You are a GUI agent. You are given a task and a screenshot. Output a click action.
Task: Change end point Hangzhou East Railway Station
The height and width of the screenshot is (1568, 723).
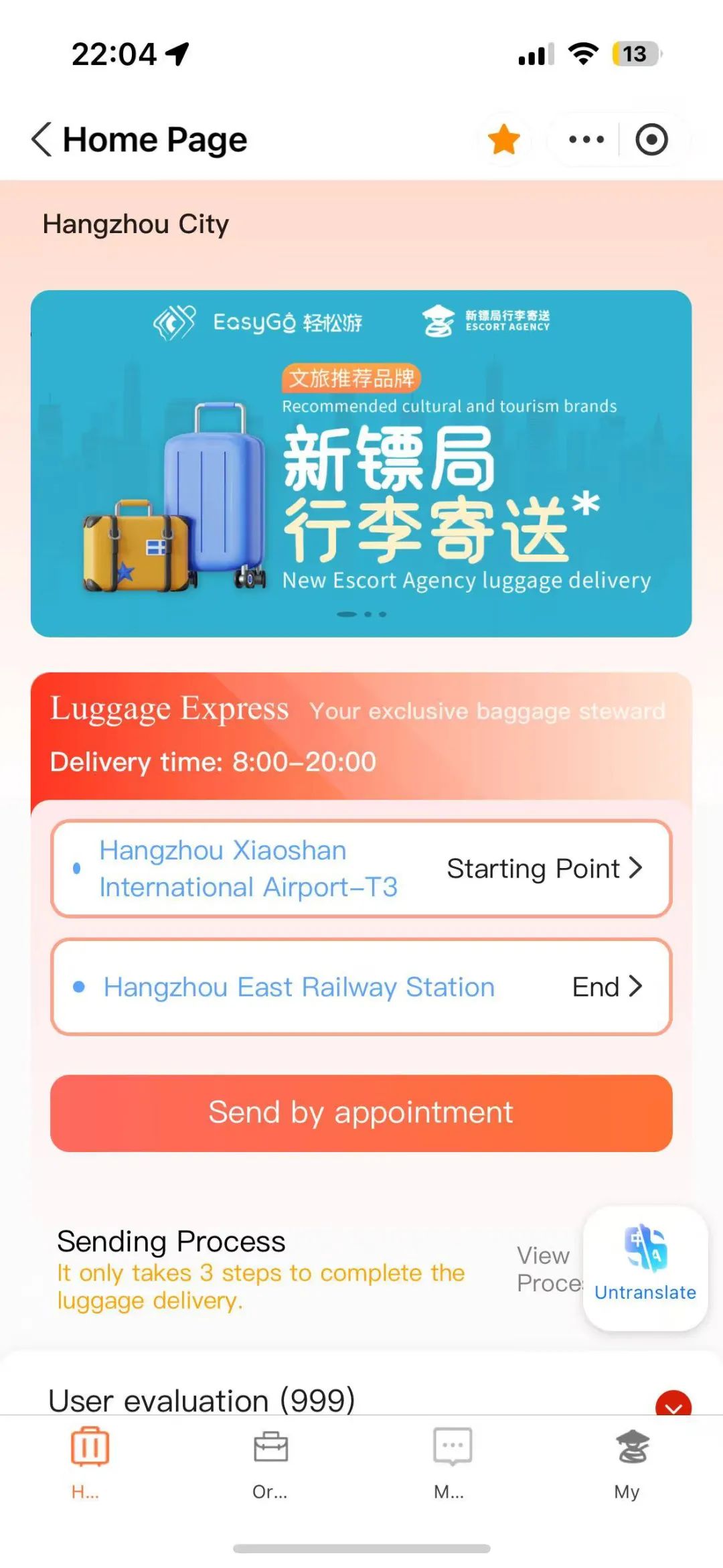[x=361, y=987]
